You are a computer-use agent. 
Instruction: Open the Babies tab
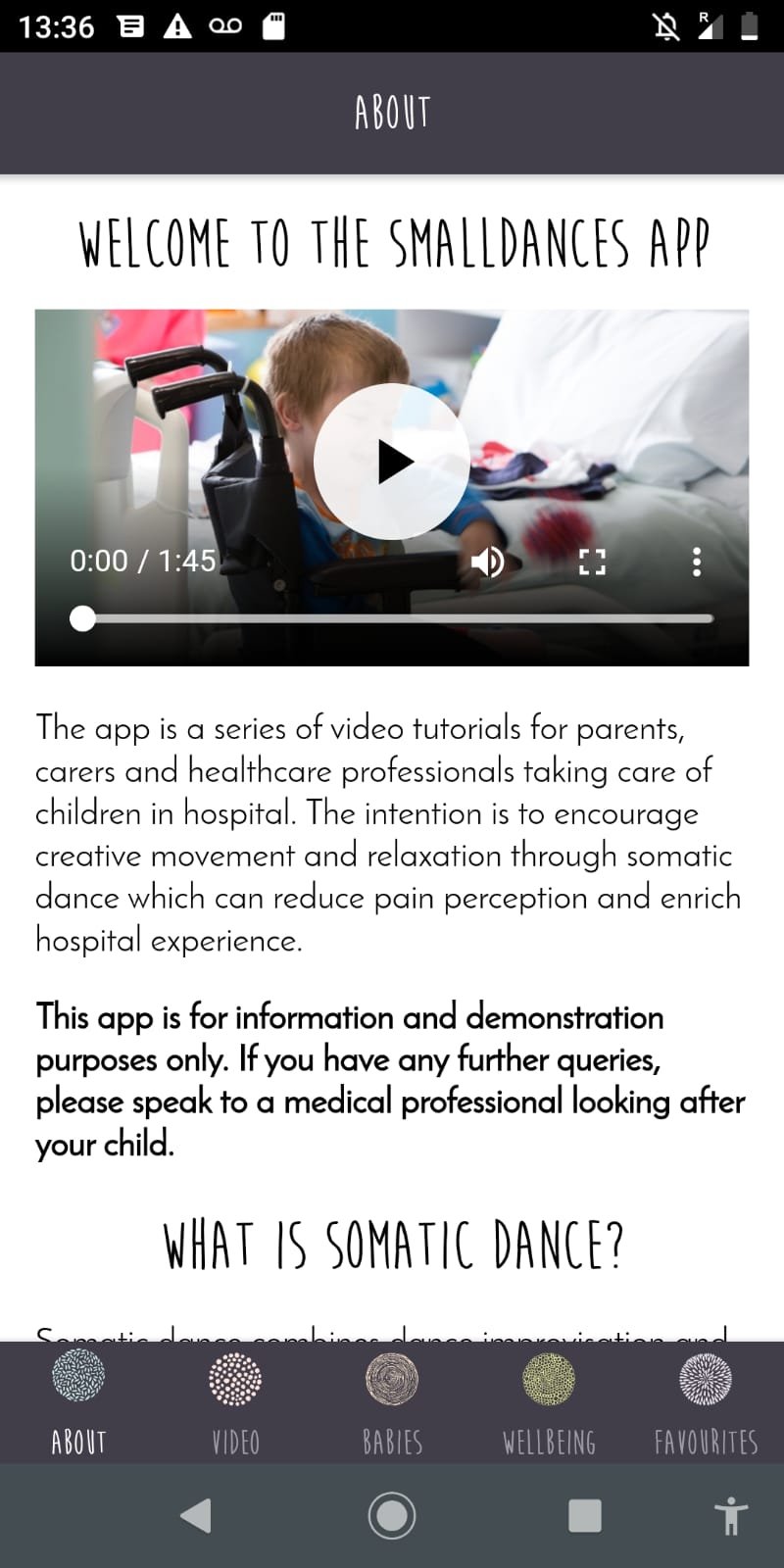[392, 1402]
